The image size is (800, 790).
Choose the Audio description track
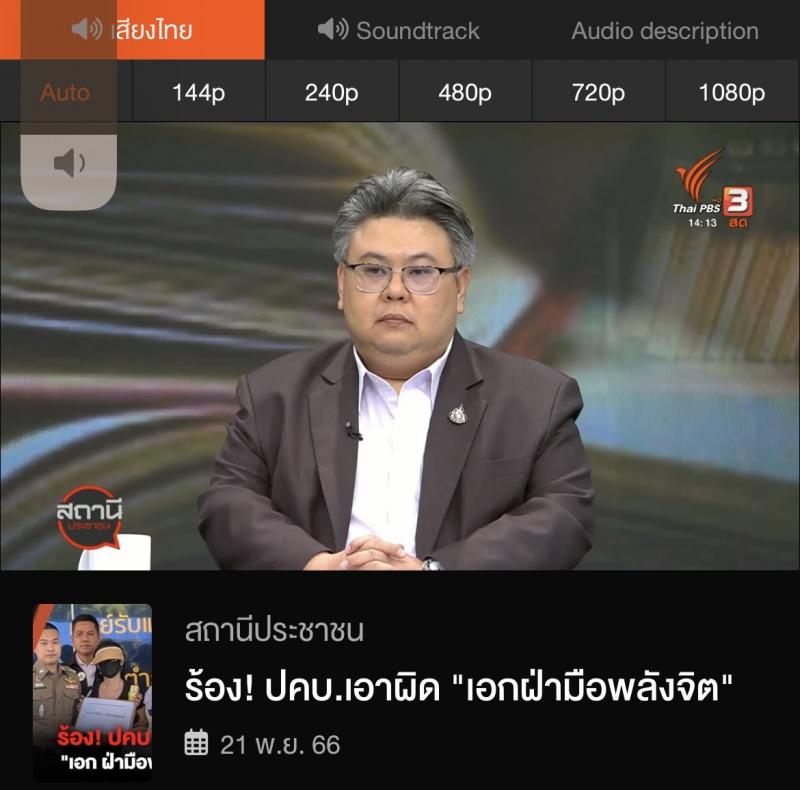[x=664, y=30]
